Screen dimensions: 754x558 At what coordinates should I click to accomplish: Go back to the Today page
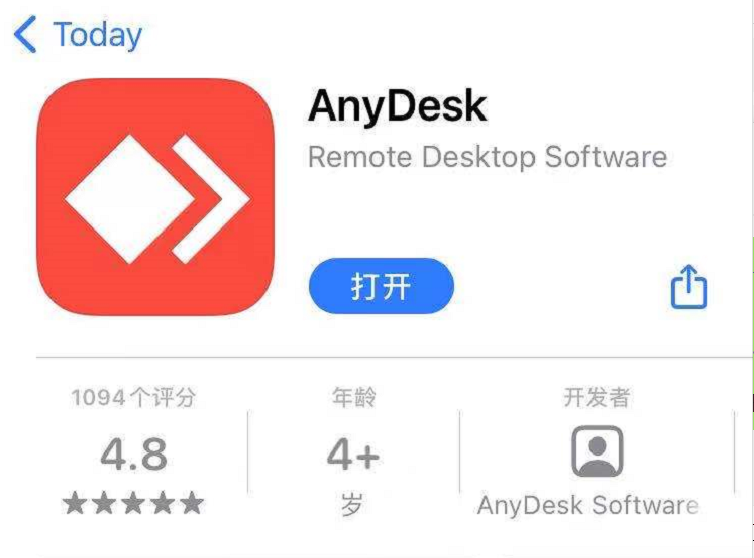77,35
